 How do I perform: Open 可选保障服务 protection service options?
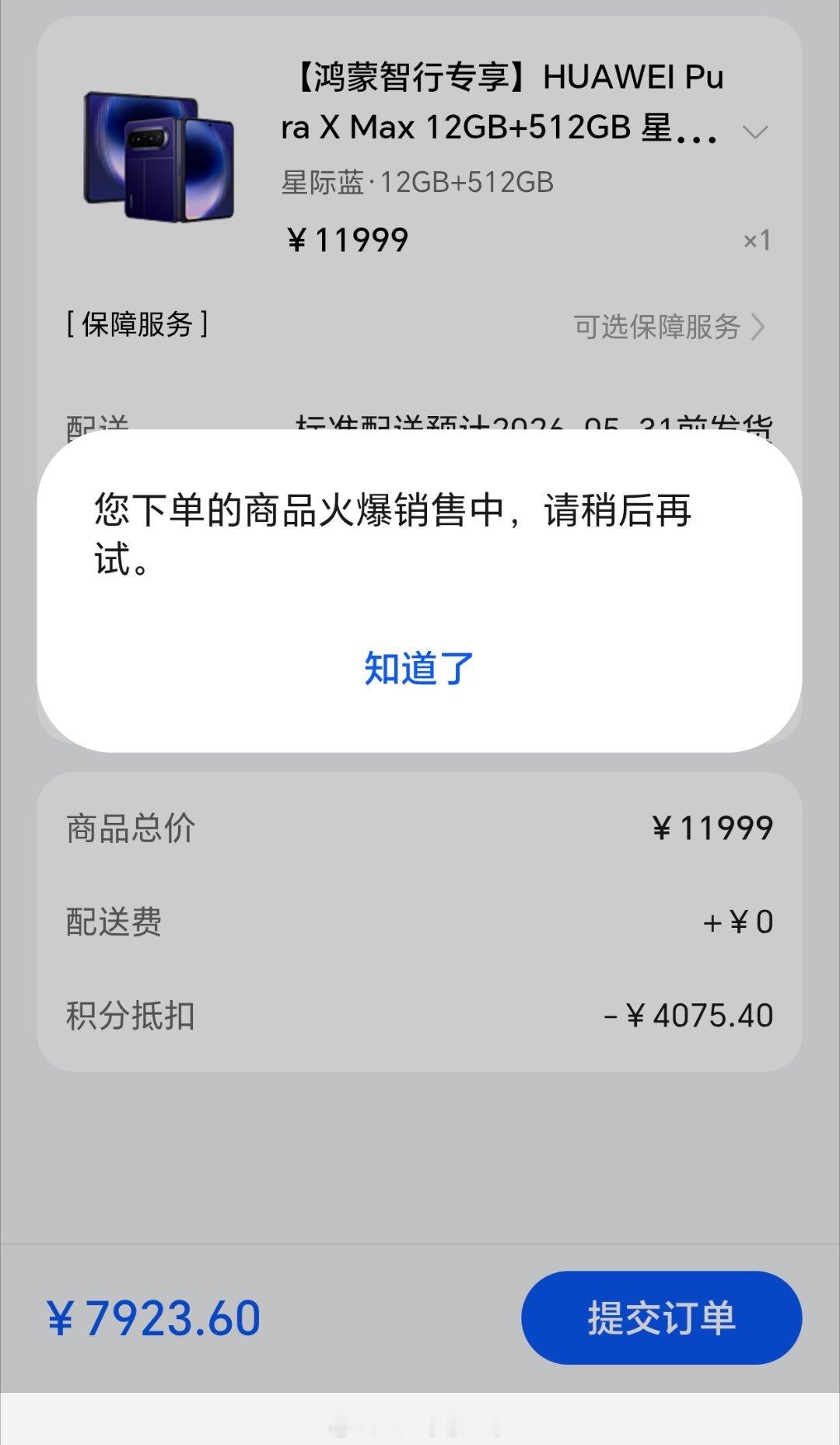point(657,327)
